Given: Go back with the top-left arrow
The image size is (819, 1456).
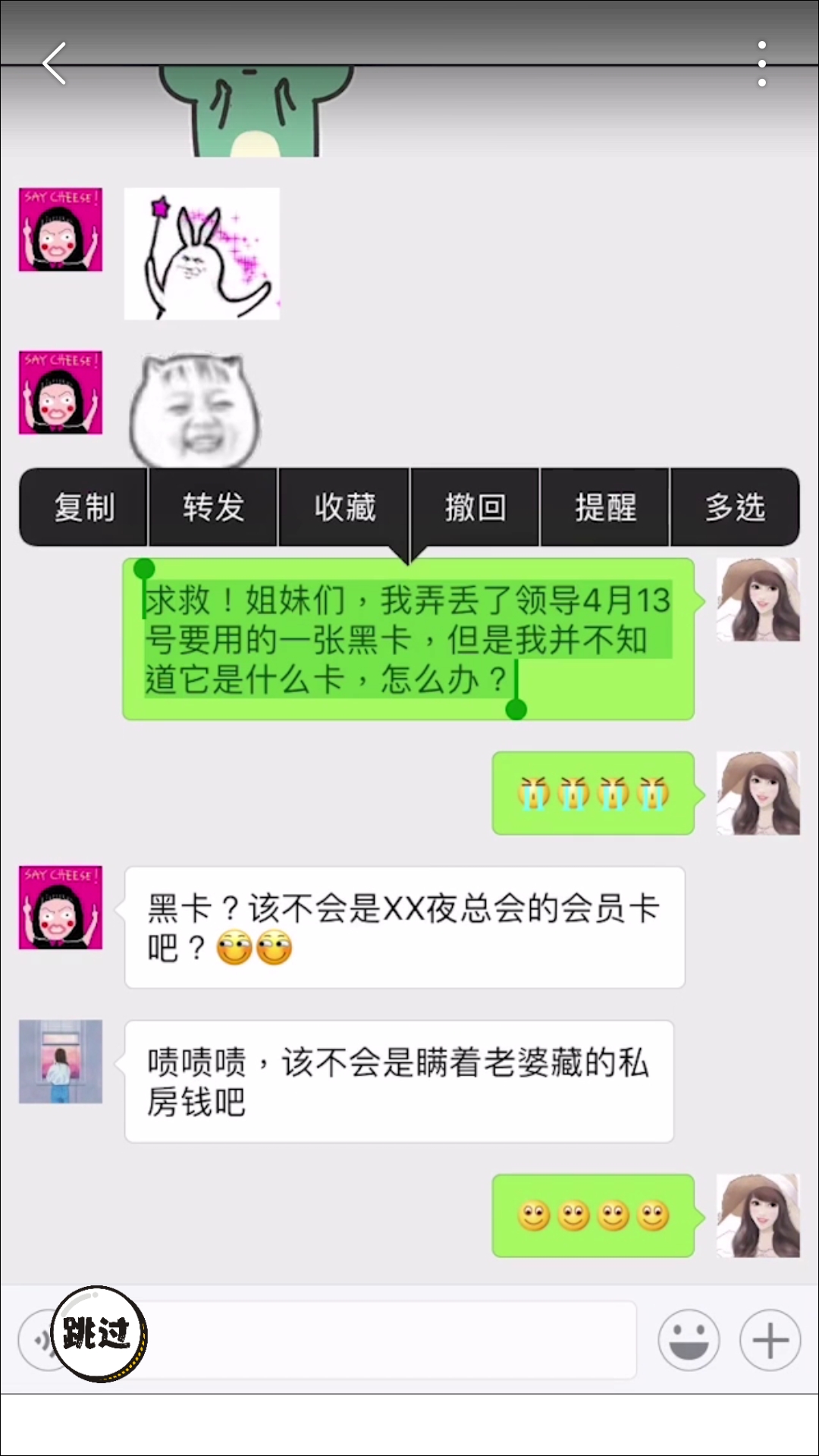Looking at the screenshot, I should [55, 64].
